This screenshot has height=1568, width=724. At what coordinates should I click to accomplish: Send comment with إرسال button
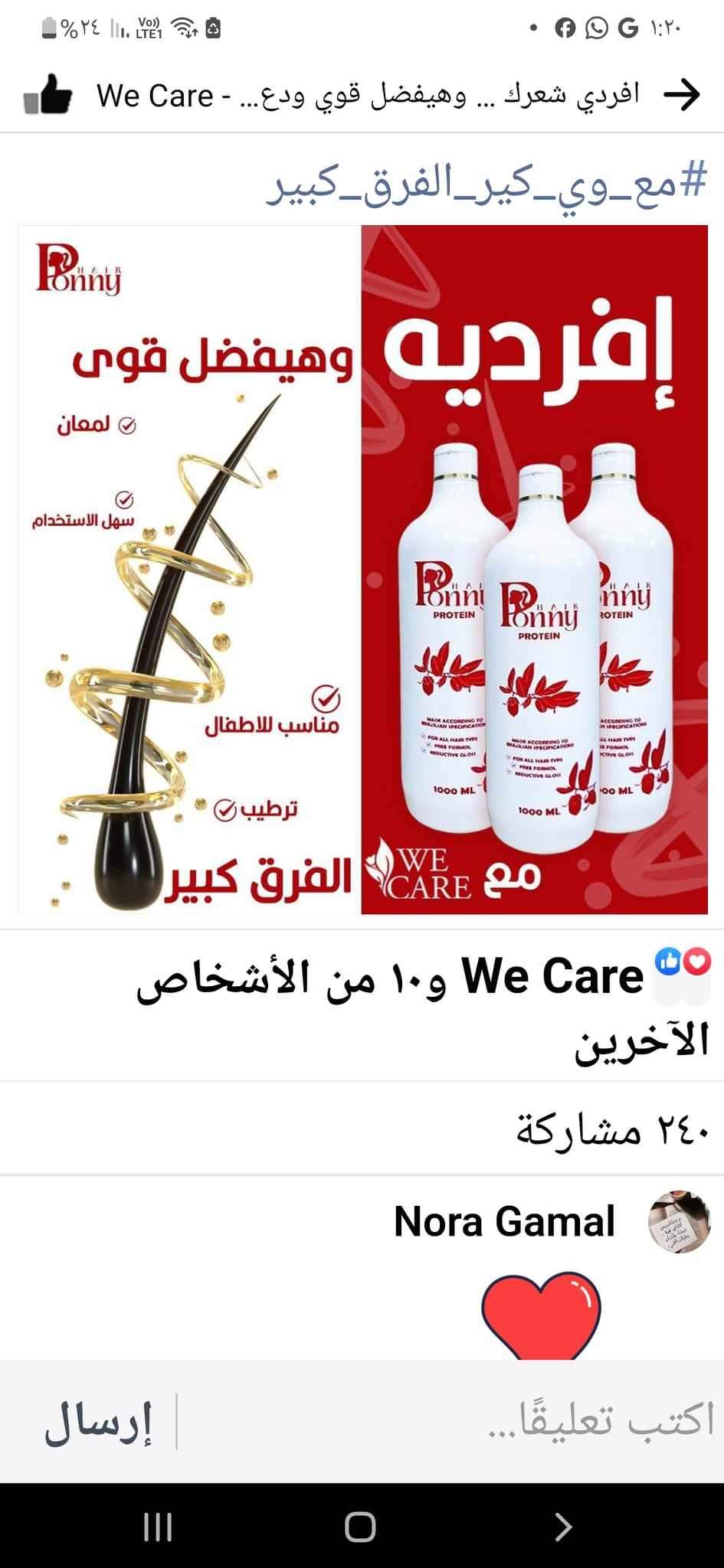coord(98,1422)
